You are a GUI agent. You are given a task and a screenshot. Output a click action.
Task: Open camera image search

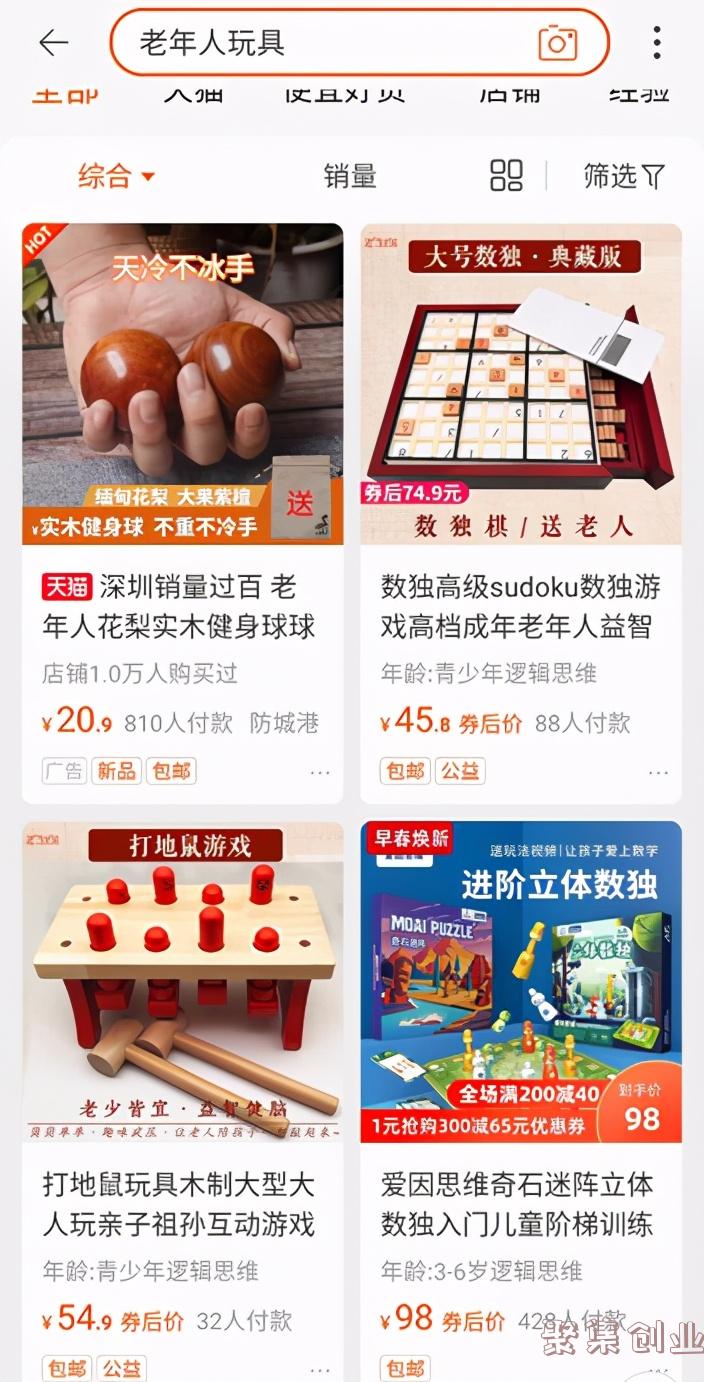click(x=558, y=42)
